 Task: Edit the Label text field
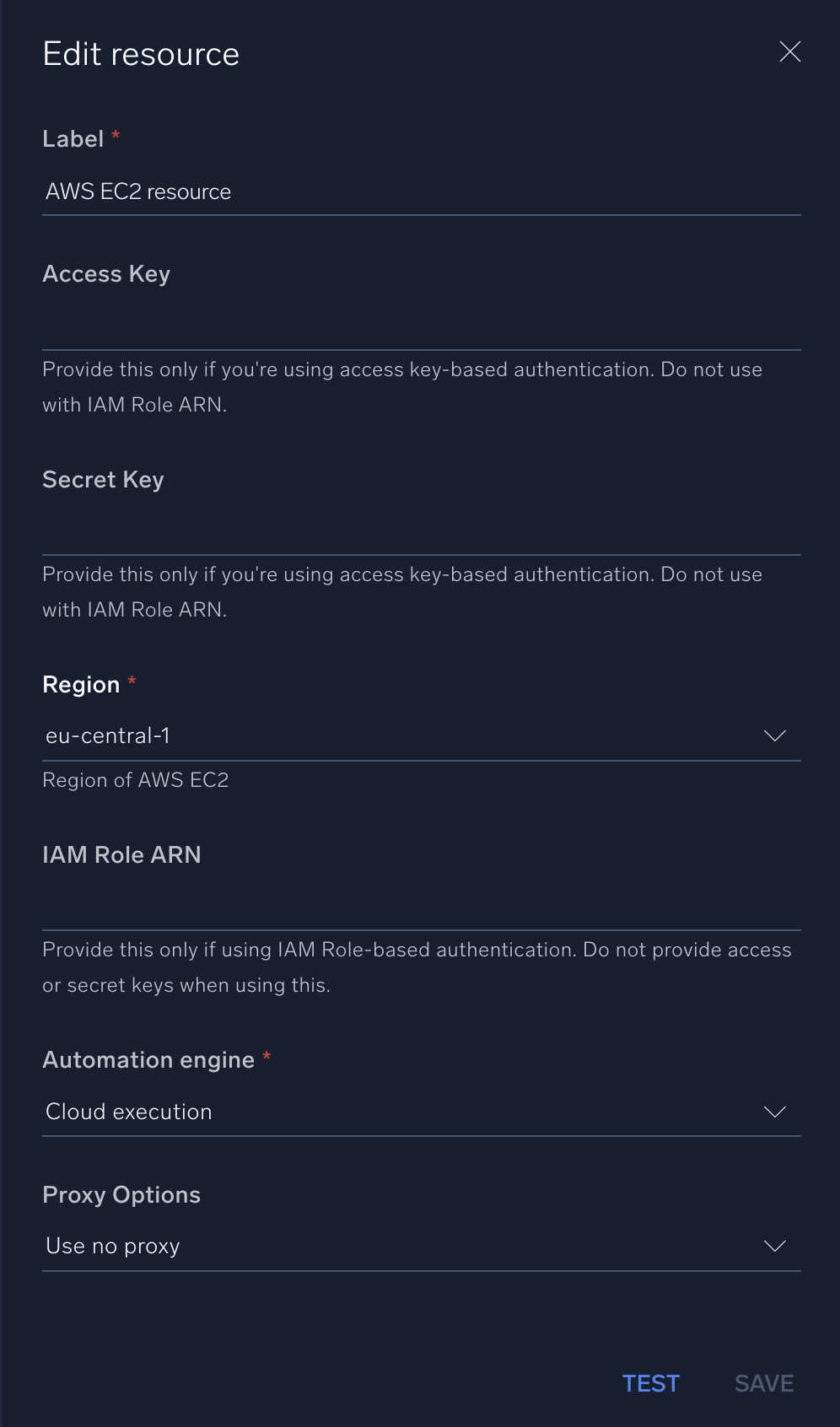click(x=421, y=192)
